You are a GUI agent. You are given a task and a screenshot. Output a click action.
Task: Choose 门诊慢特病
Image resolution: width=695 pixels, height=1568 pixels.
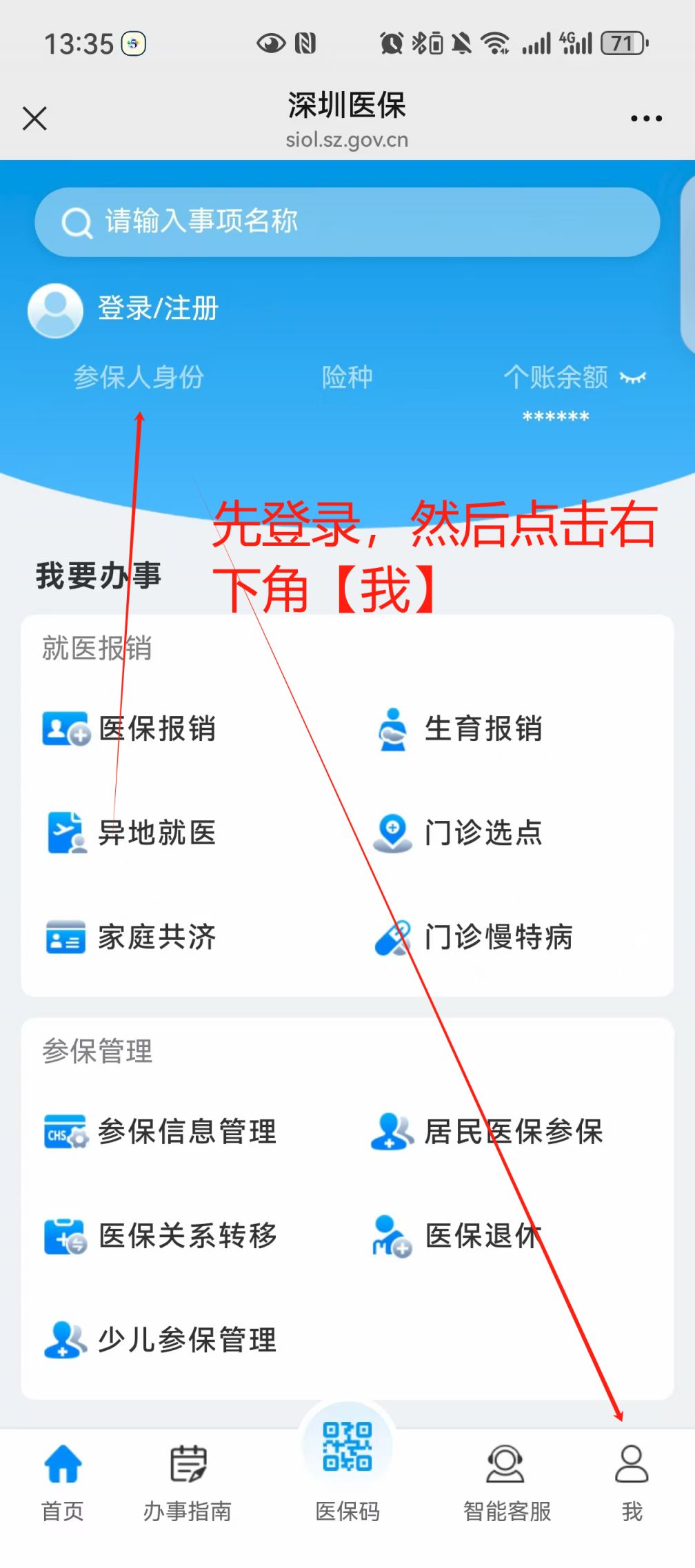[x=474, y=937]
